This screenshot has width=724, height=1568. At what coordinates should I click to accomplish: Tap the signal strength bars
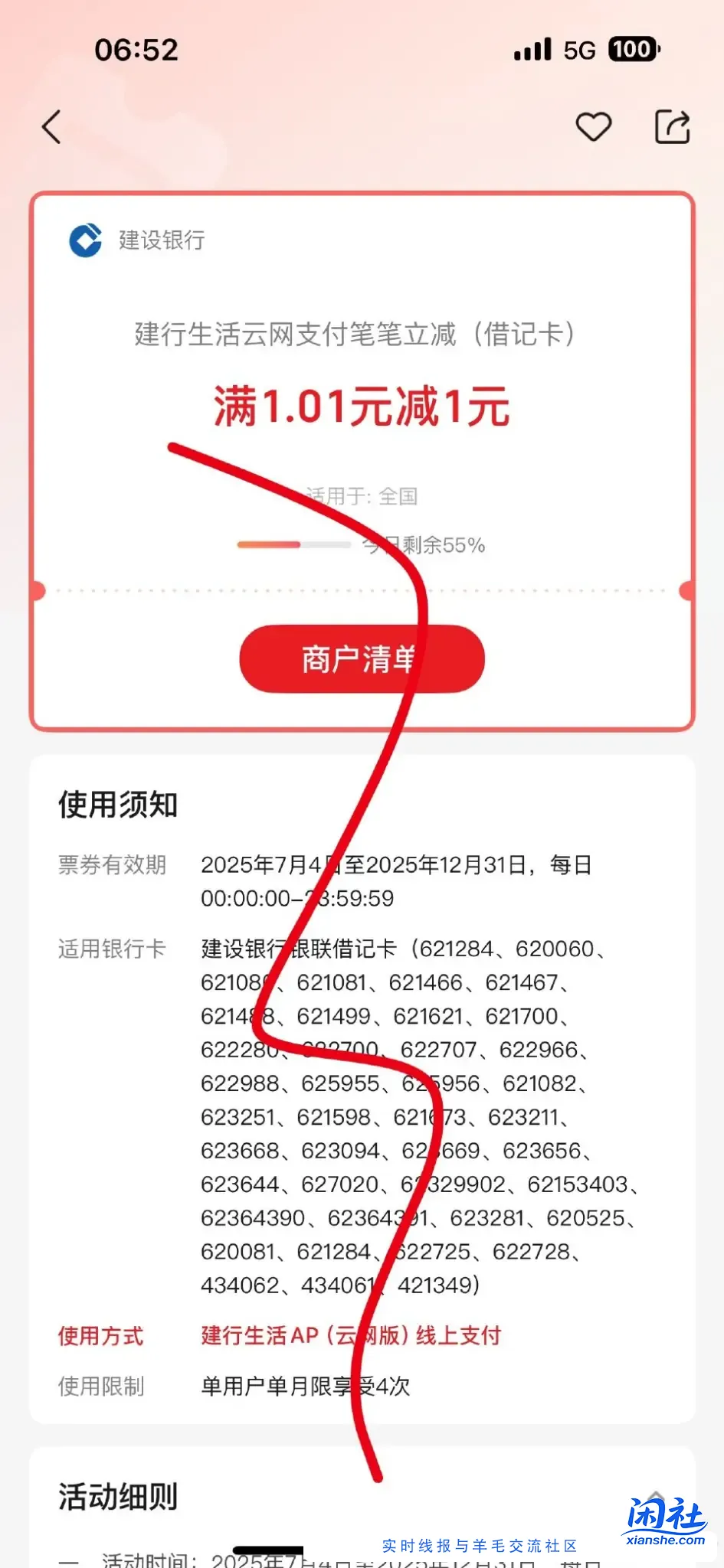[532, 48]
